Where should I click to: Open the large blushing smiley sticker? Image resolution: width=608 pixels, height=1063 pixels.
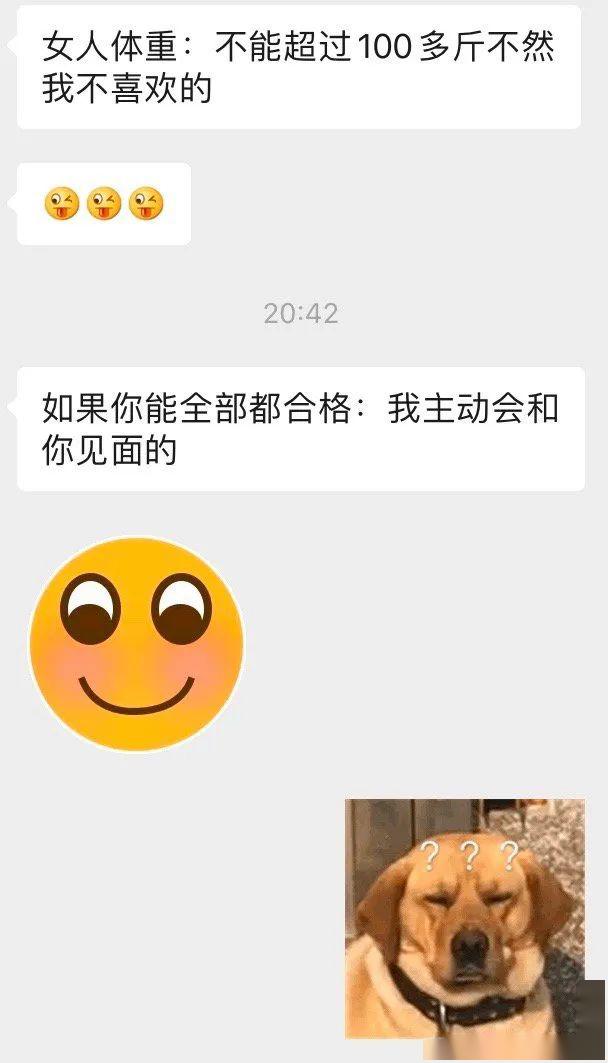point(136,644)
